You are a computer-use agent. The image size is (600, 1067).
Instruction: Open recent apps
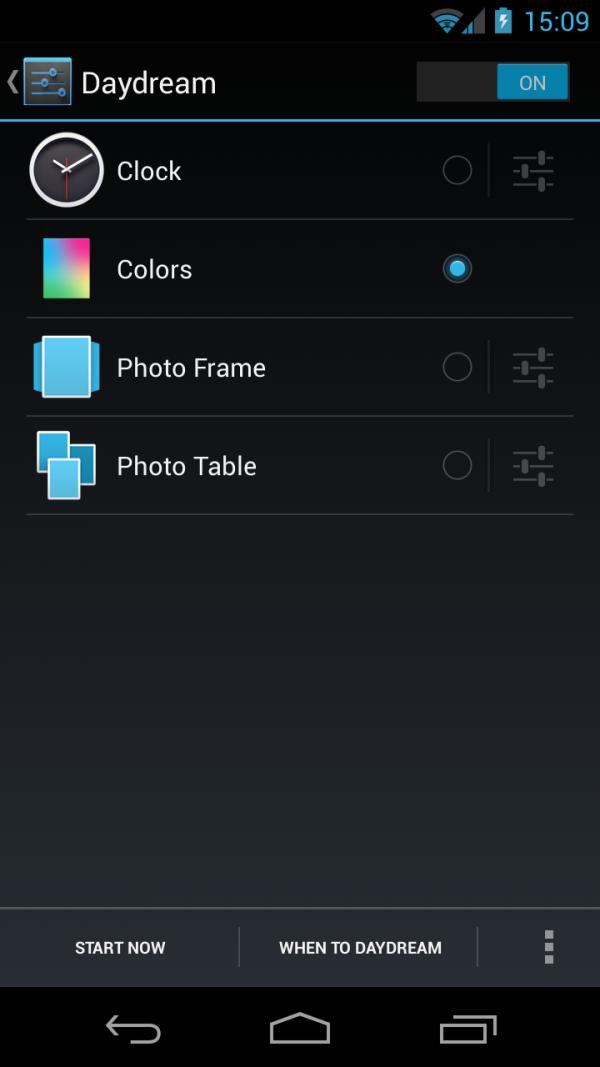pos(468,1028)
